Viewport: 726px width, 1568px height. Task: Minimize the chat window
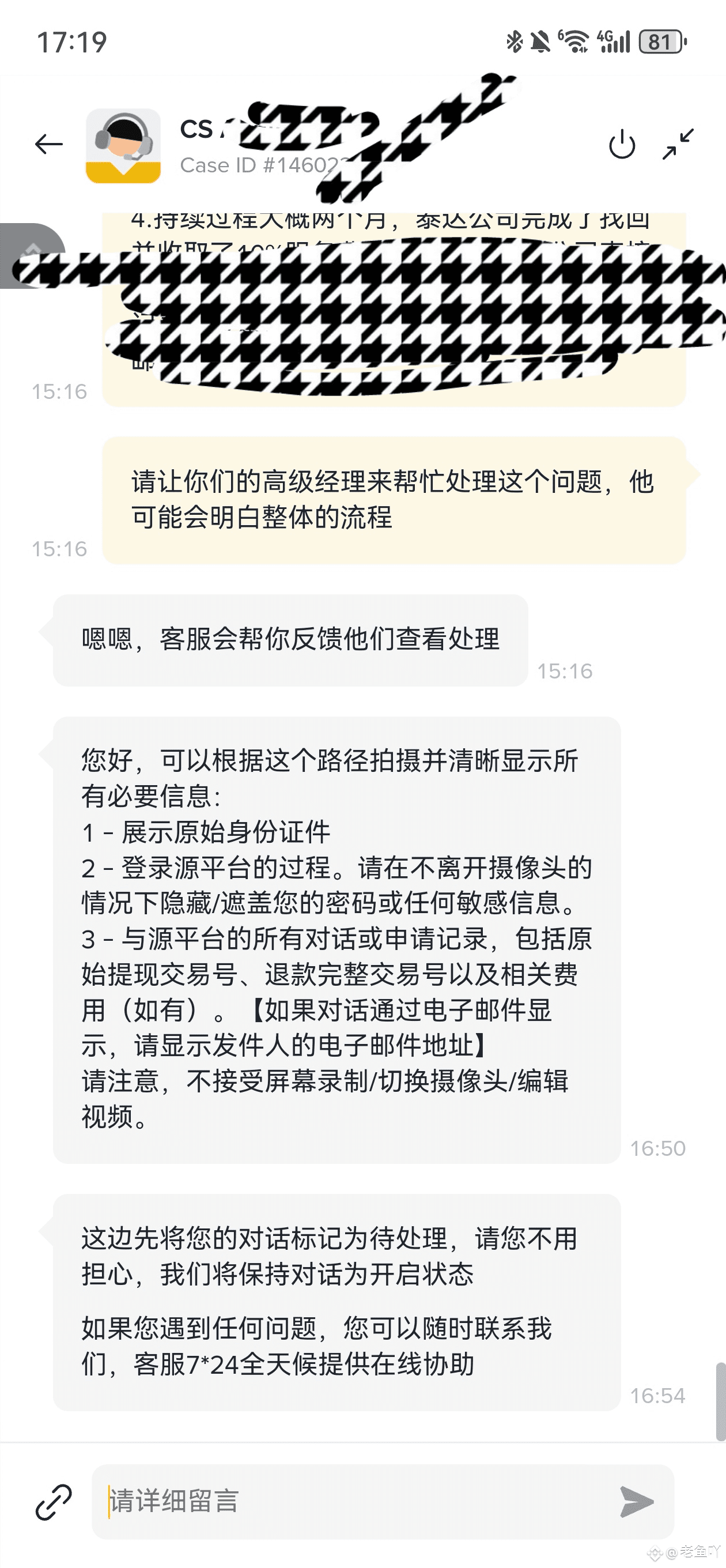(678, 144)
